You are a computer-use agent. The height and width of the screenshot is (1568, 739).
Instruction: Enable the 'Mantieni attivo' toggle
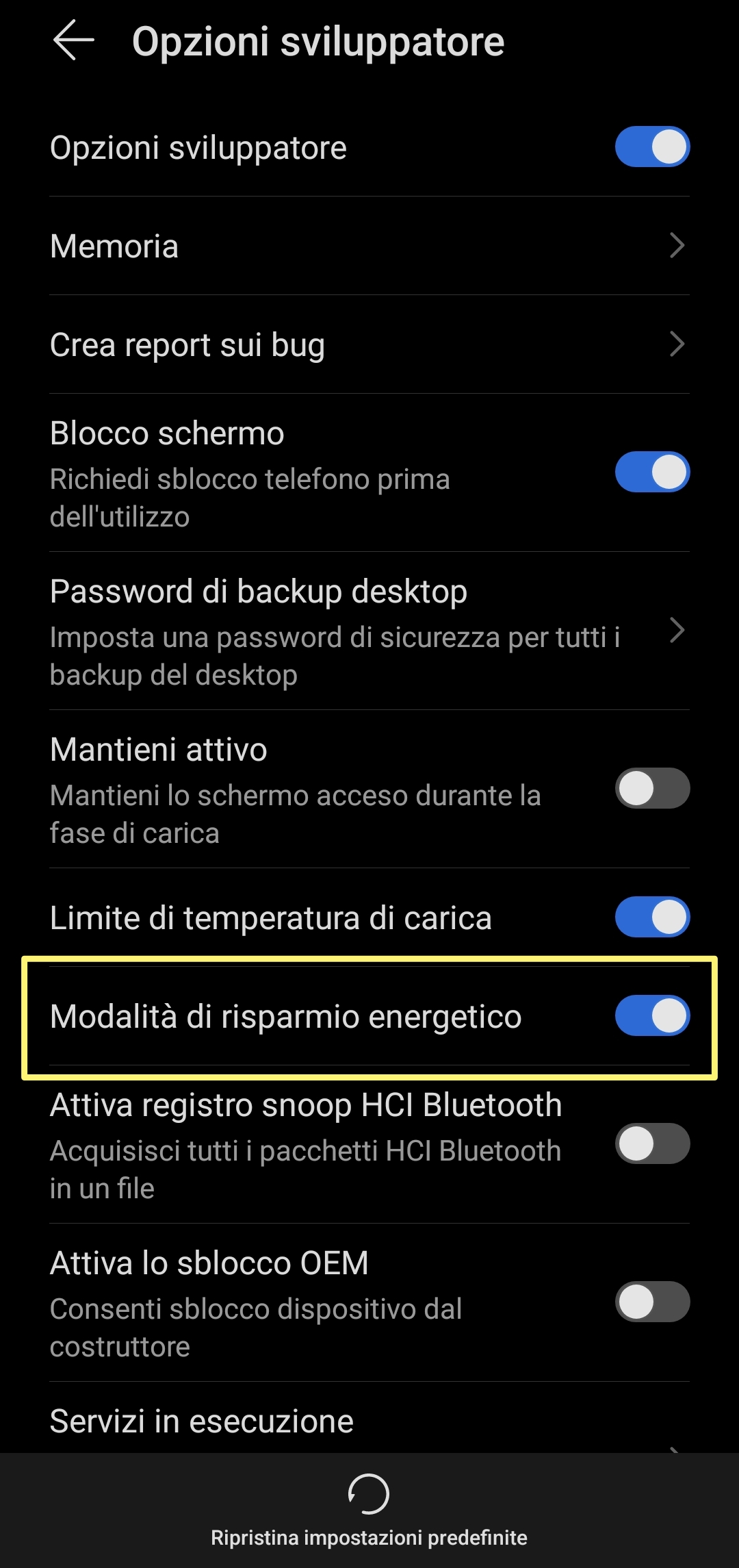651,789
